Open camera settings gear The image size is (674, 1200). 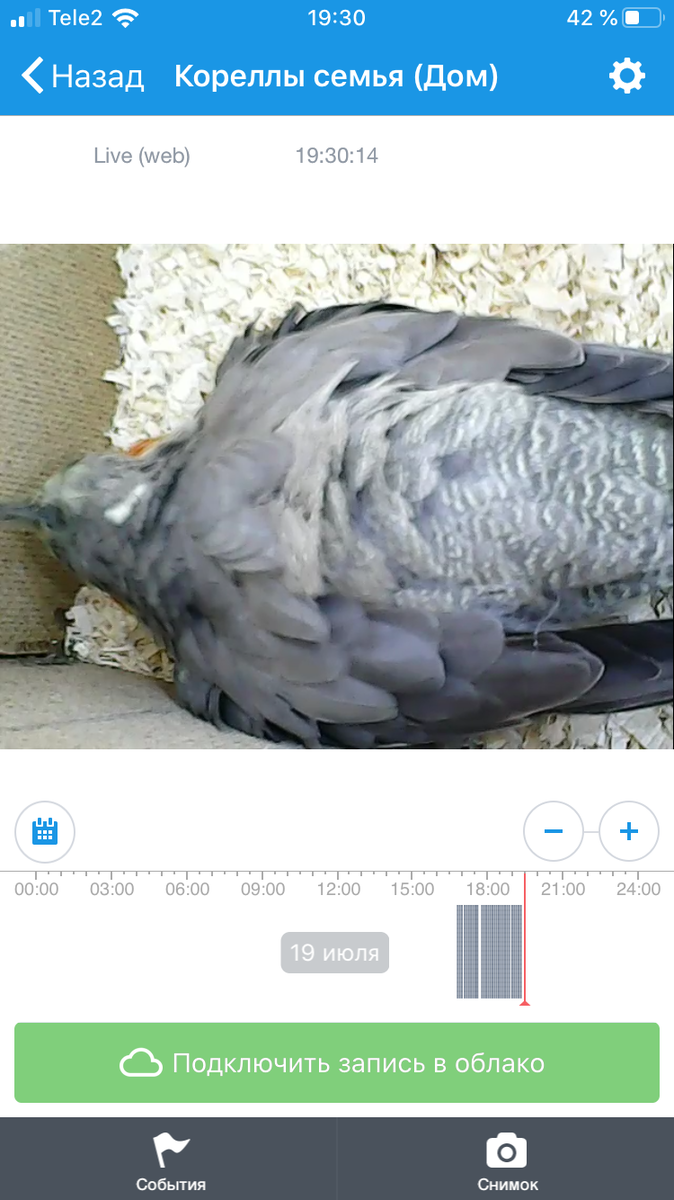point(627,76)
